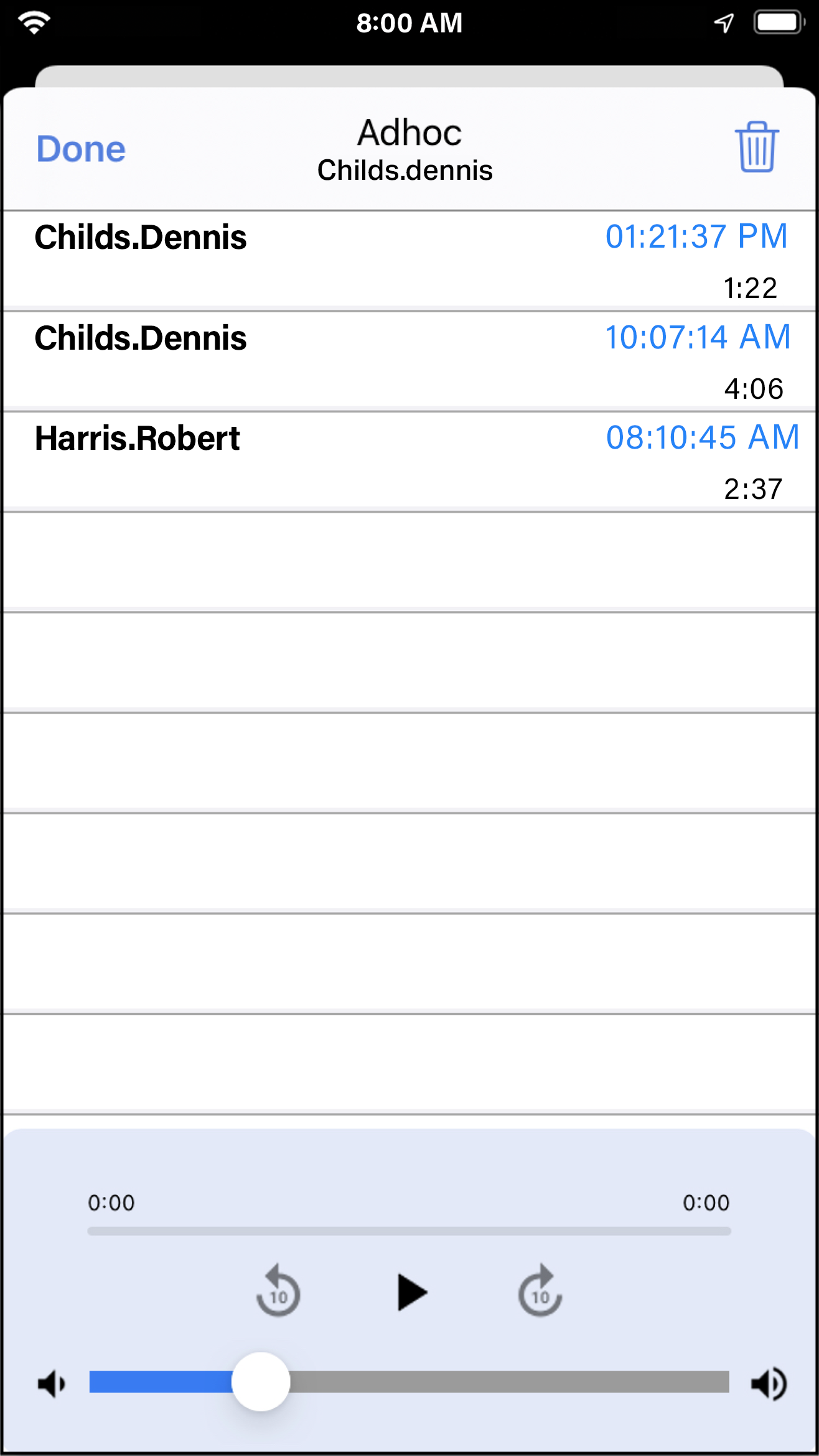This screenshot has width=819, height=1456.
Task: Tap the high volume speaker icon
Action: click(769, 1384)
